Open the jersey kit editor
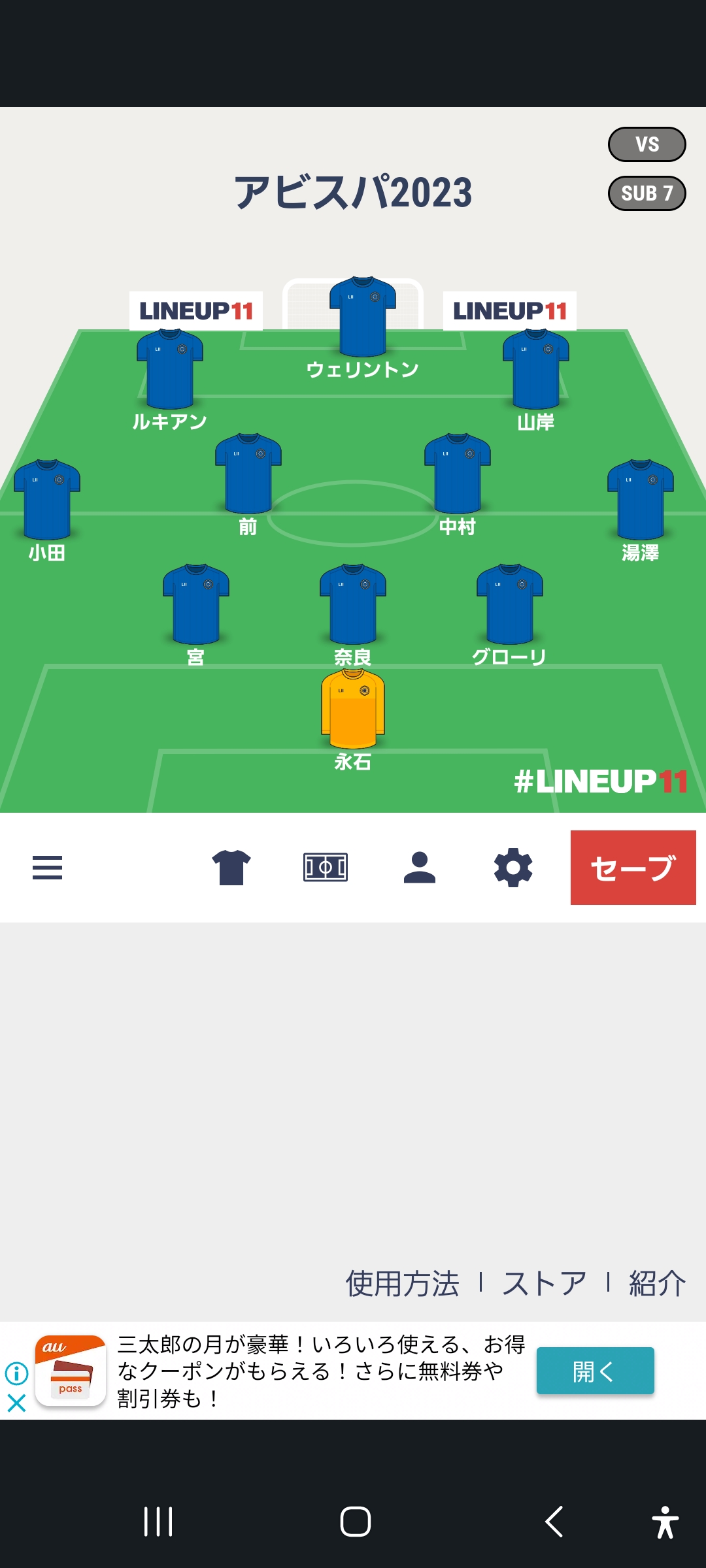The image size is (706, 1568). coord(231,868)
